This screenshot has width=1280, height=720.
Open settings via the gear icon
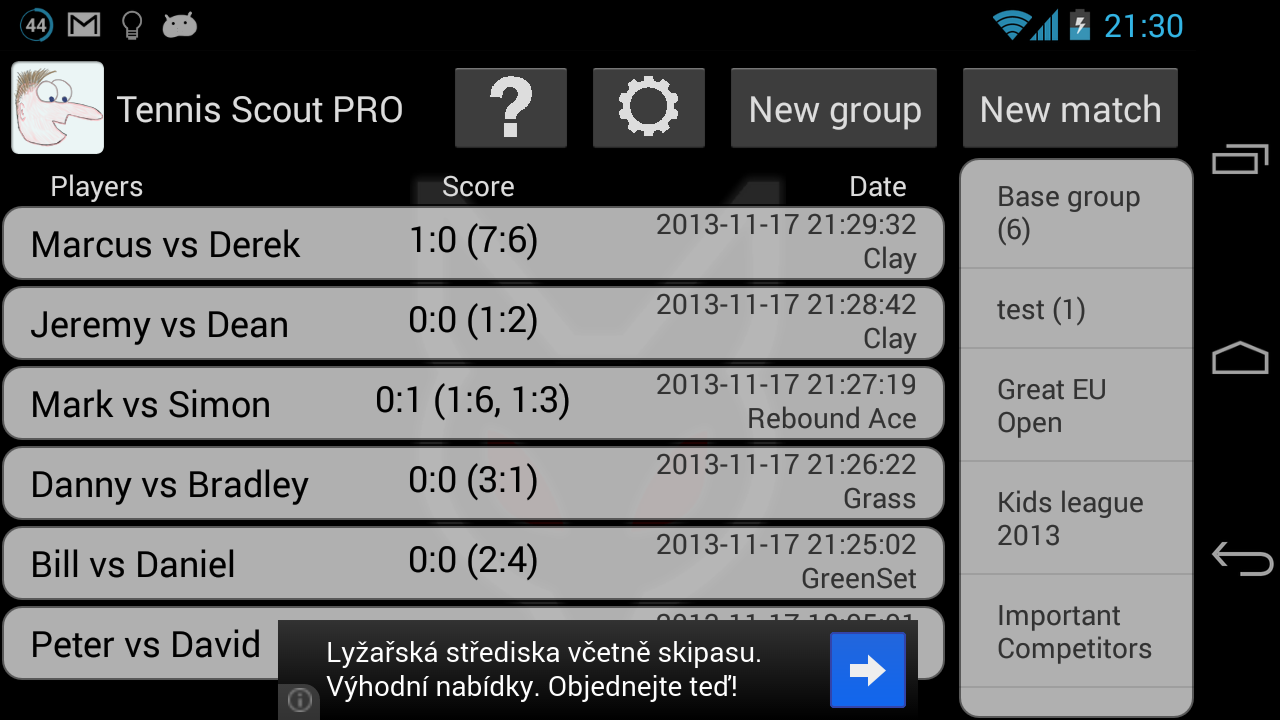point(648,108)
